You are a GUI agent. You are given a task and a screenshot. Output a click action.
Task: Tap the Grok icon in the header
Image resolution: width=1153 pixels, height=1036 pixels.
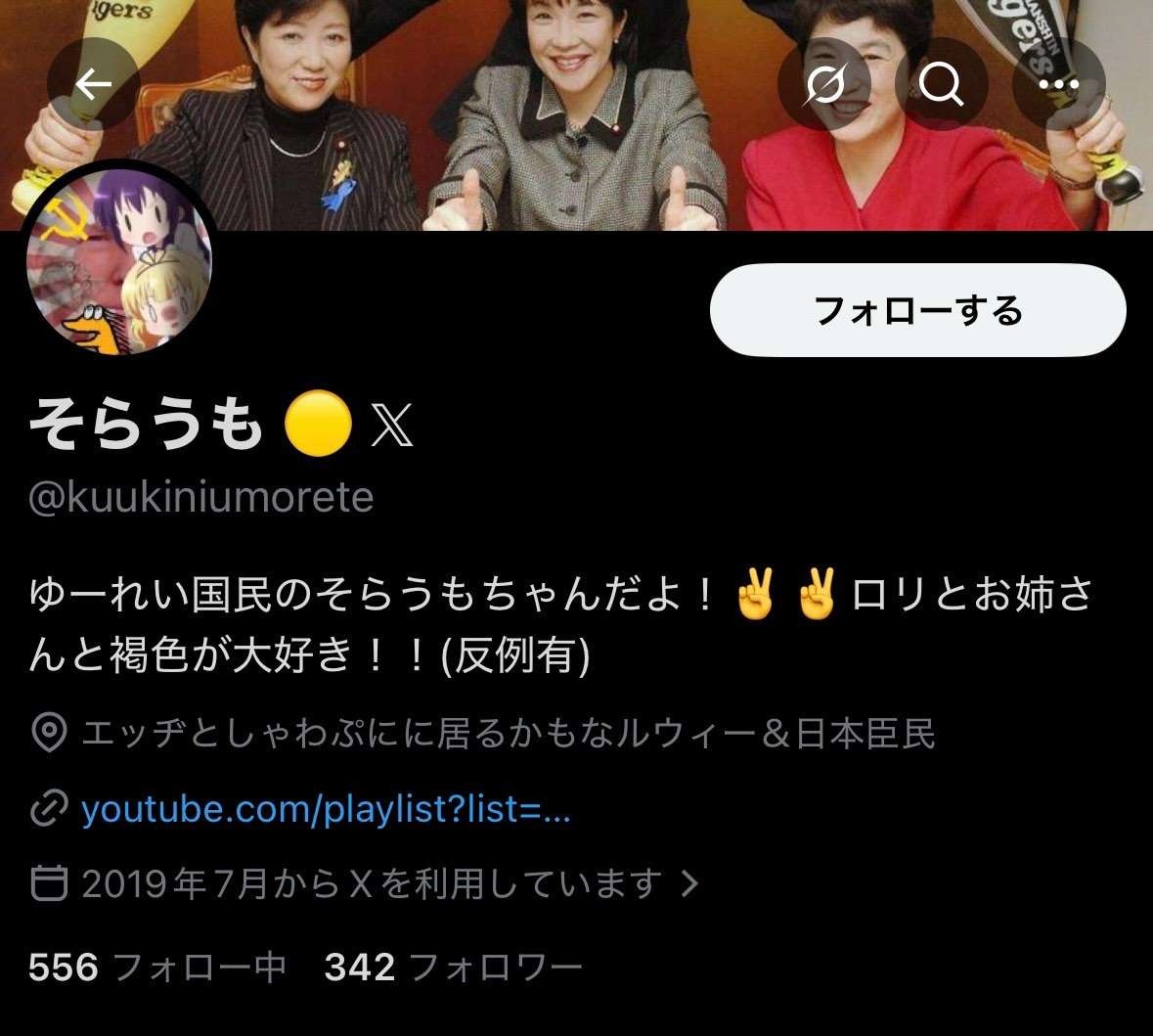824,85
